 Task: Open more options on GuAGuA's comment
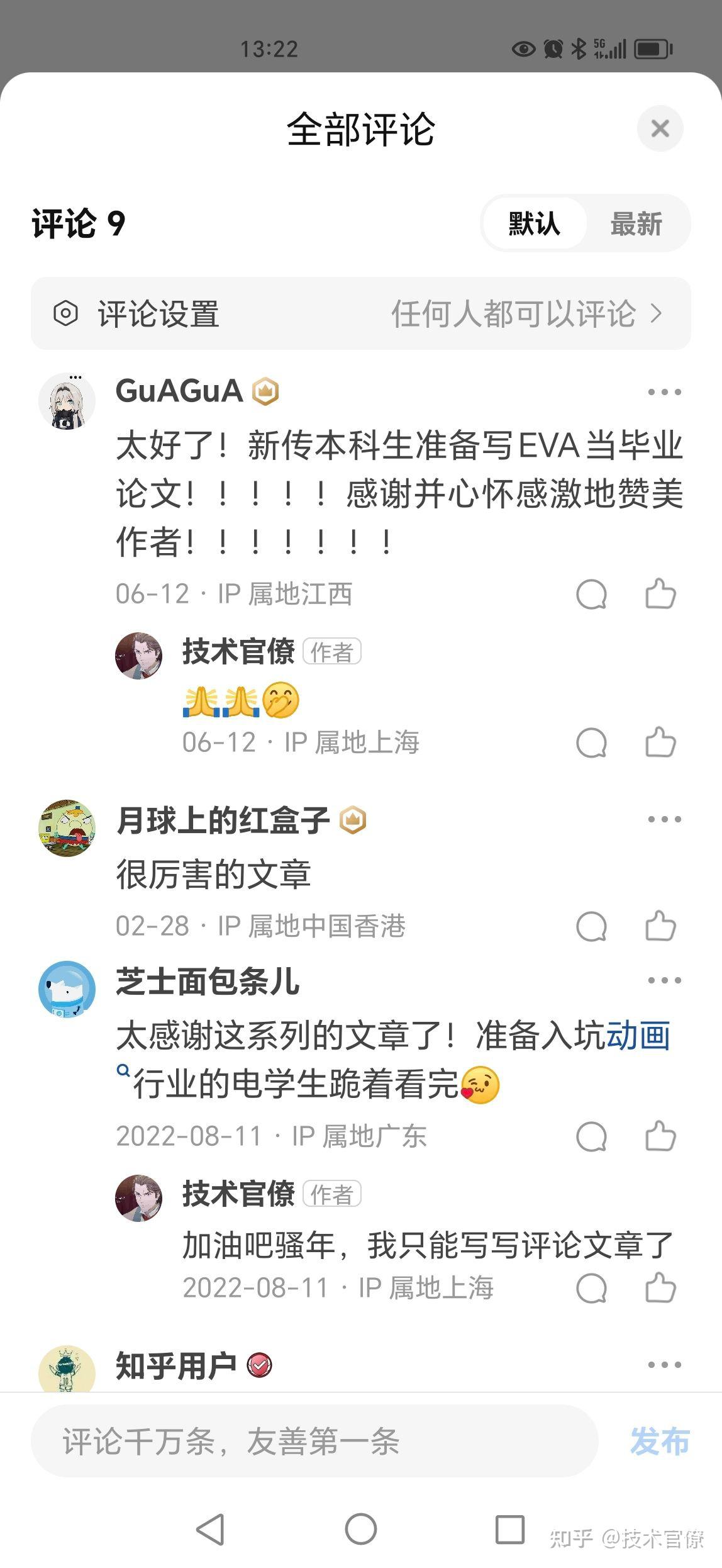pos(664,392)
